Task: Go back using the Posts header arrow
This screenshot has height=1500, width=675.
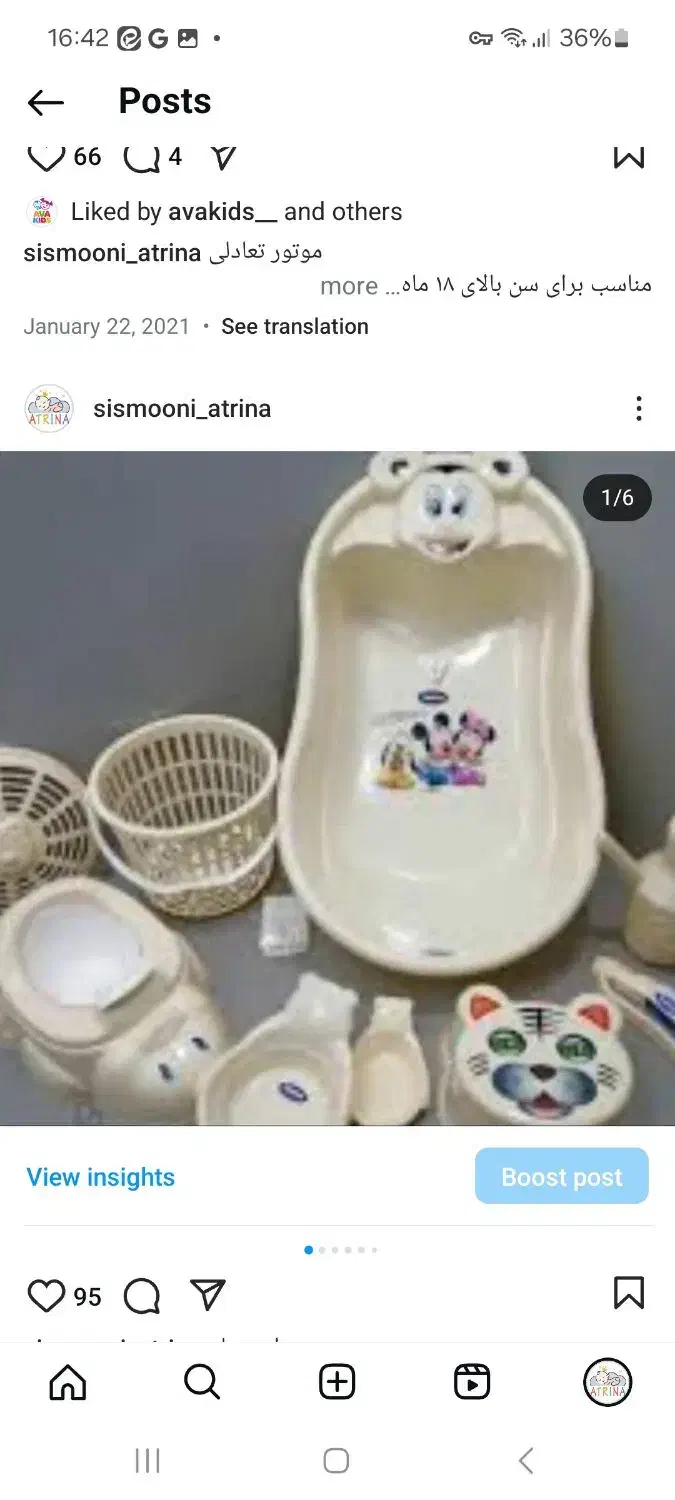Action: 46,102
